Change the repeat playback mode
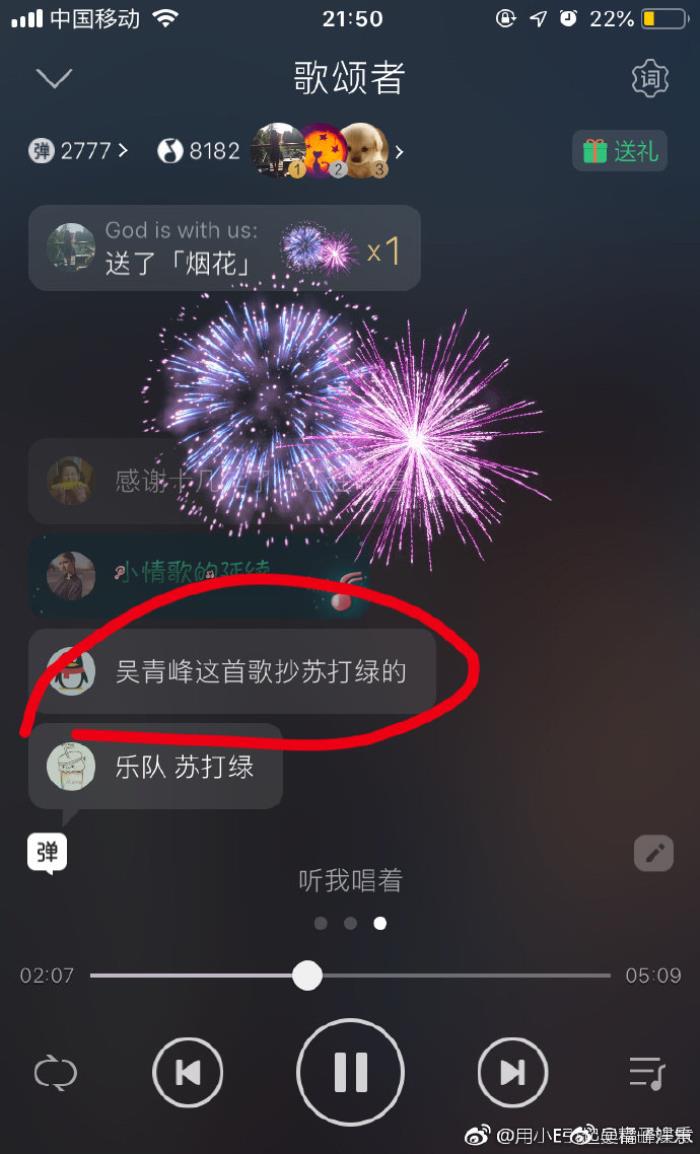700x1154 pixels. tap(54, 1073)
